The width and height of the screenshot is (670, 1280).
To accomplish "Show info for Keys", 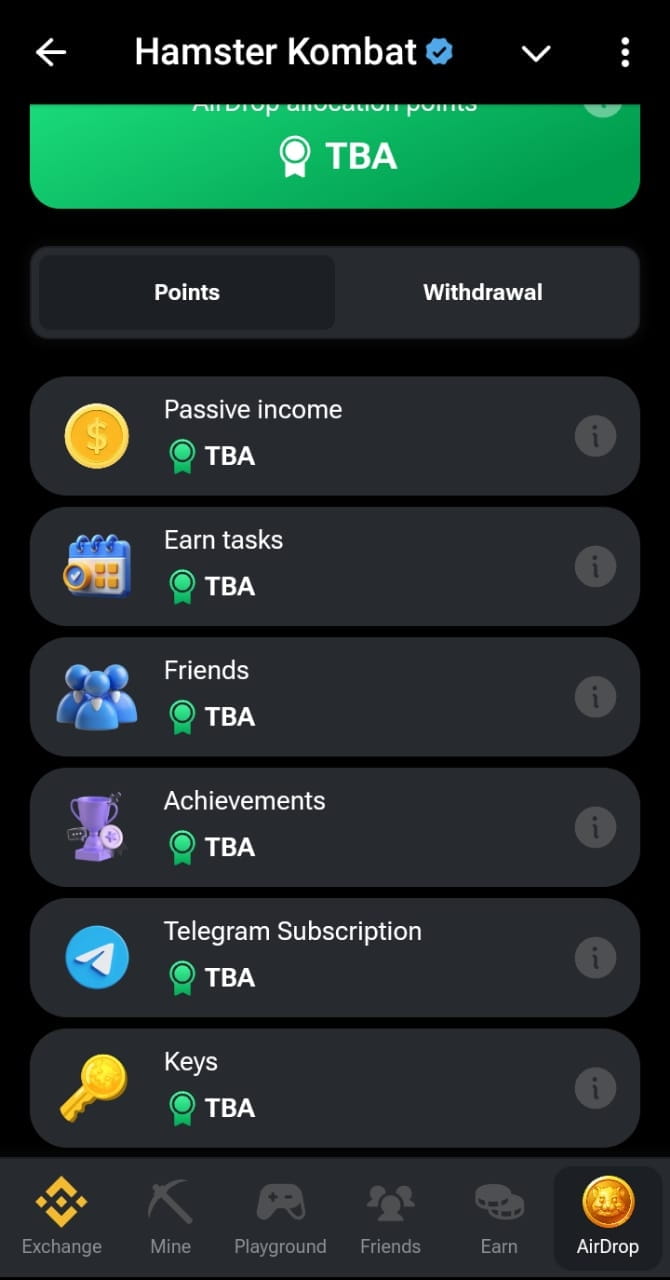I will point(595,1088).
